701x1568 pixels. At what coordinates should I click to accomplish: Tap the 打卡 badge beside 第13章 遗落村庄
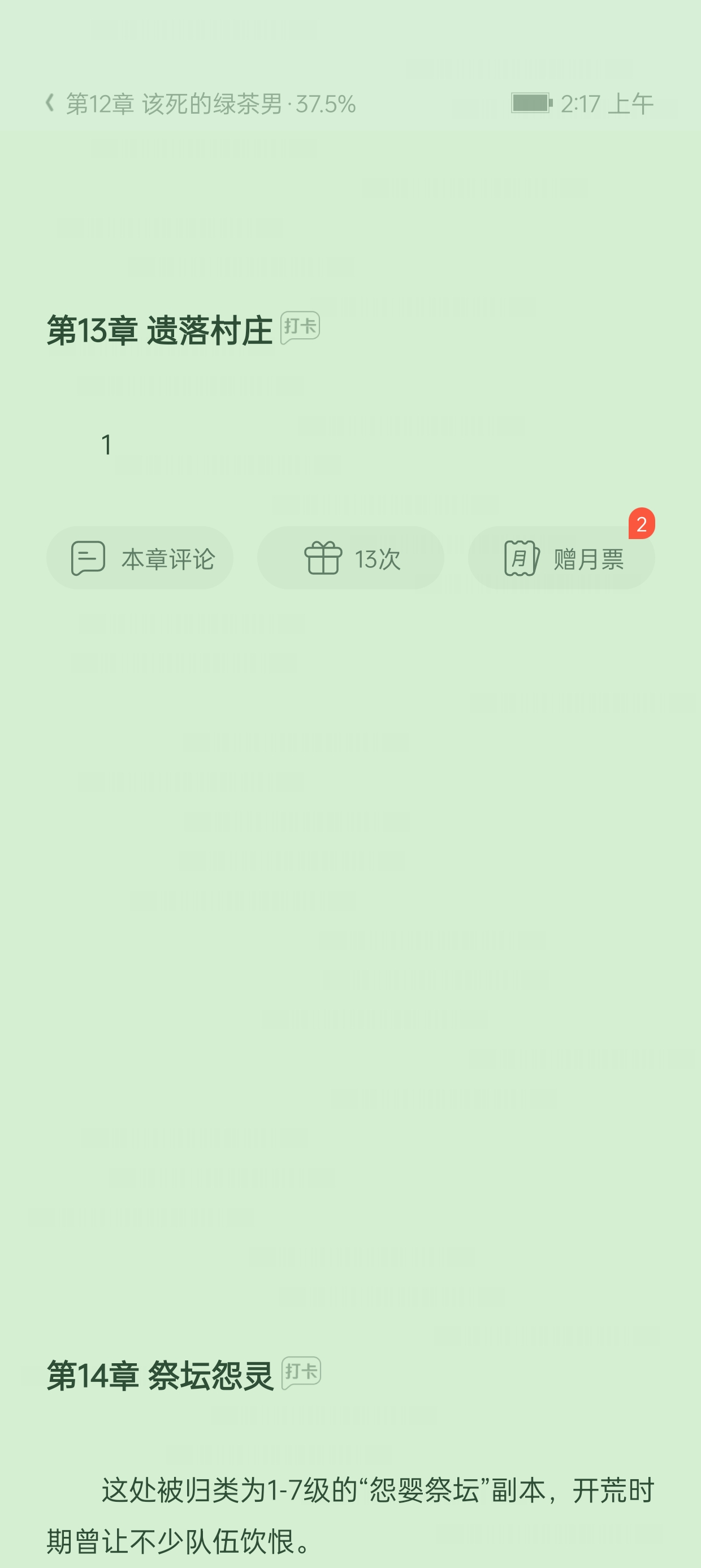(300, 327)
